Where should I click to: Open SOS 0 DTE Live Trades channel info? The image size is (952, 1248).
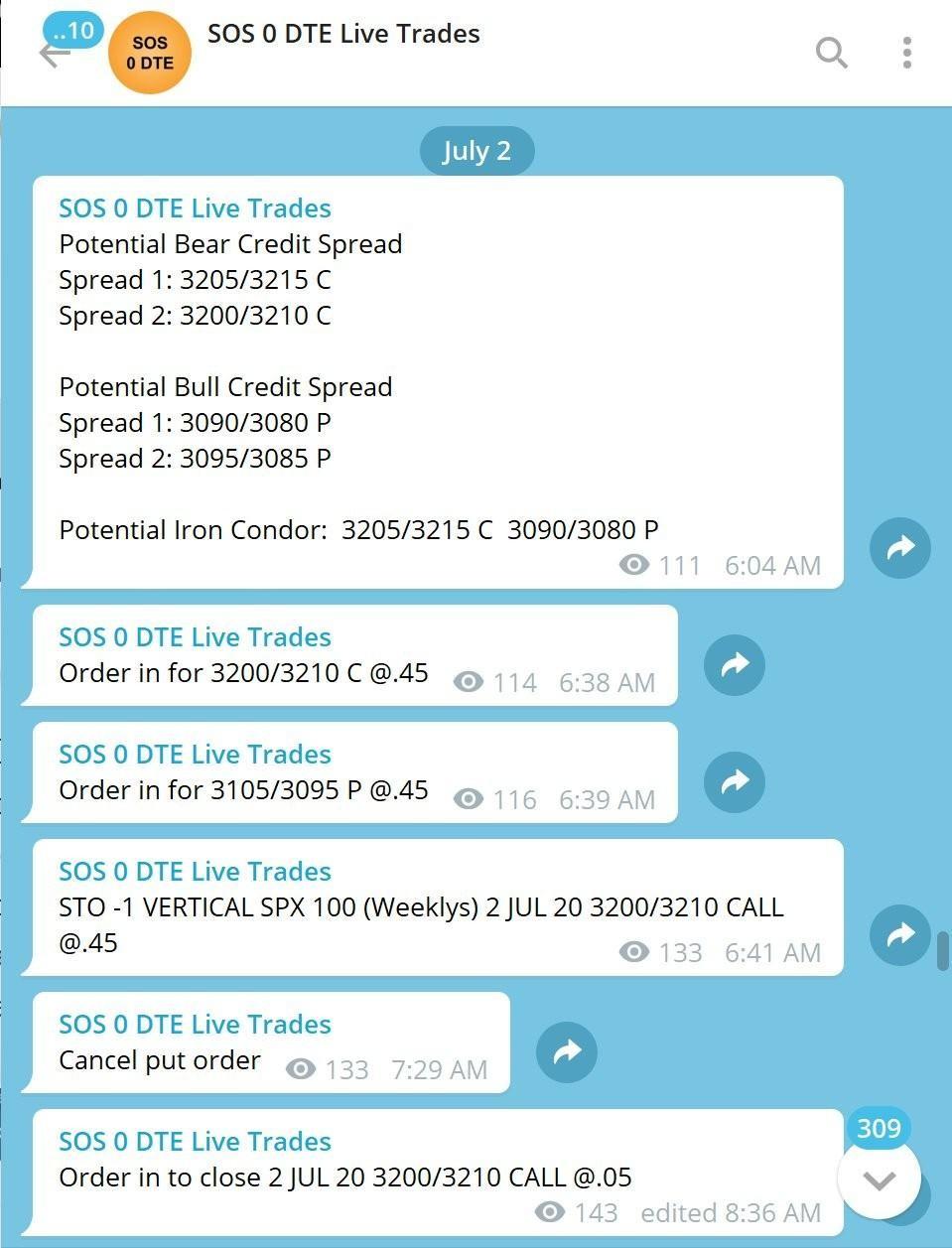click(342, 34)
